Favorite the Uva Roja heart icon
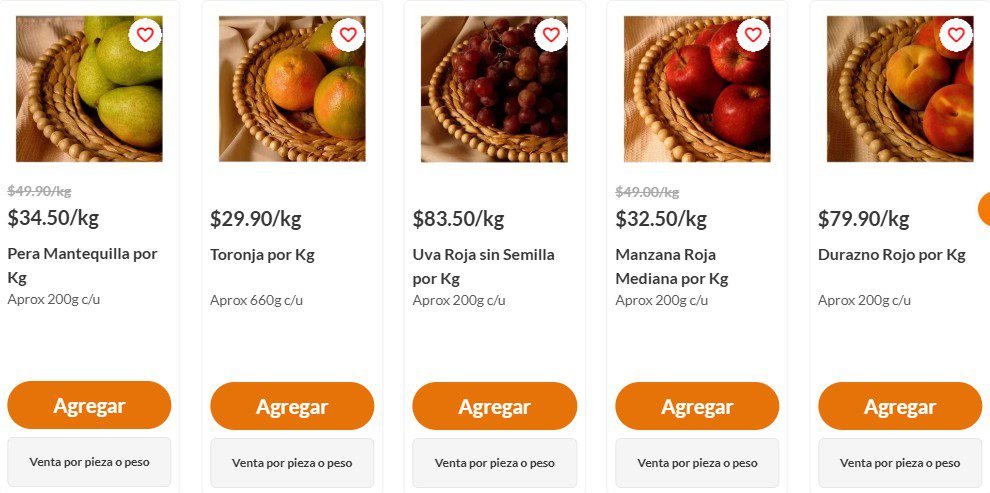Image resolution: width=990 pixels, height=493 pixels. (550, 35)
